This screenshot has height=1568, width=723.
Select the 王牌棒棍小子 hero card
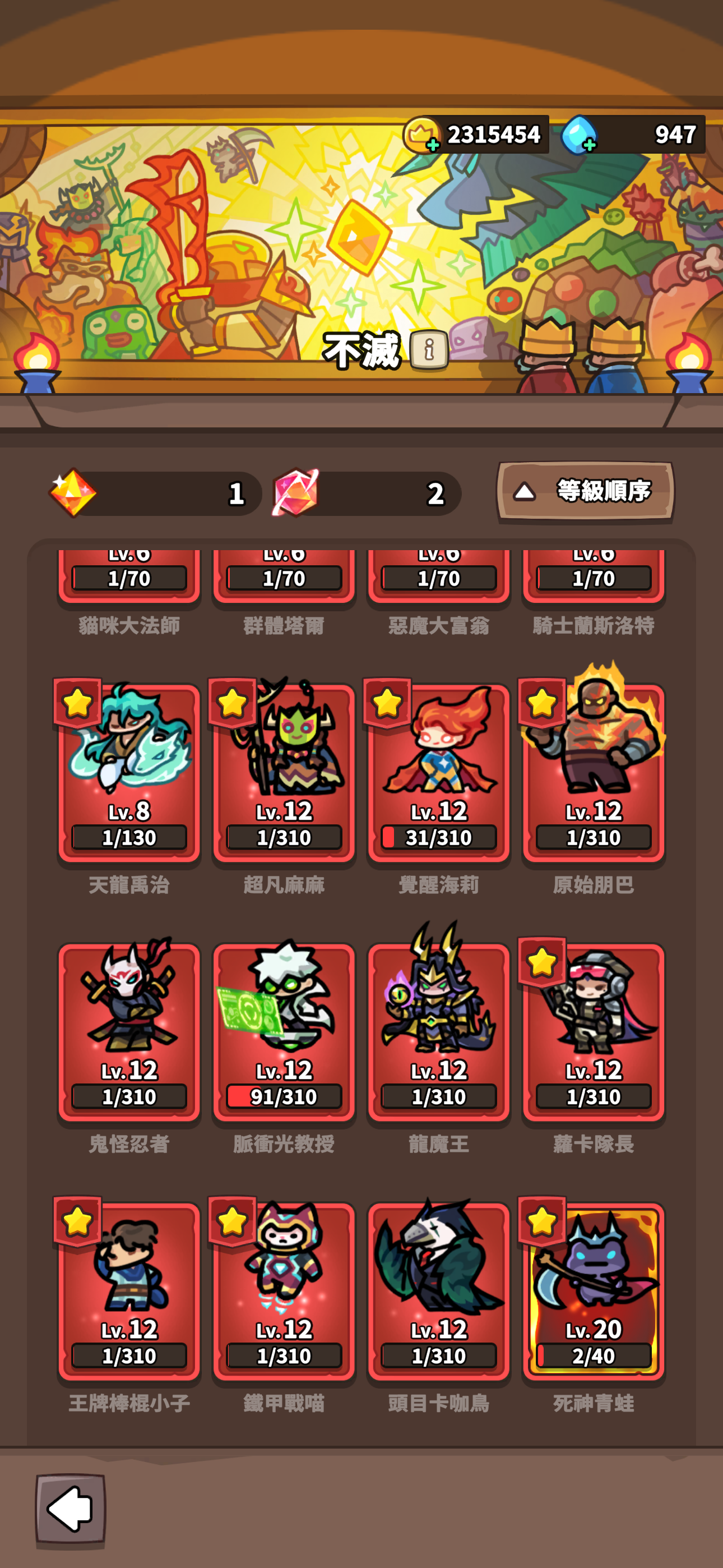(x=129, y=1292)
